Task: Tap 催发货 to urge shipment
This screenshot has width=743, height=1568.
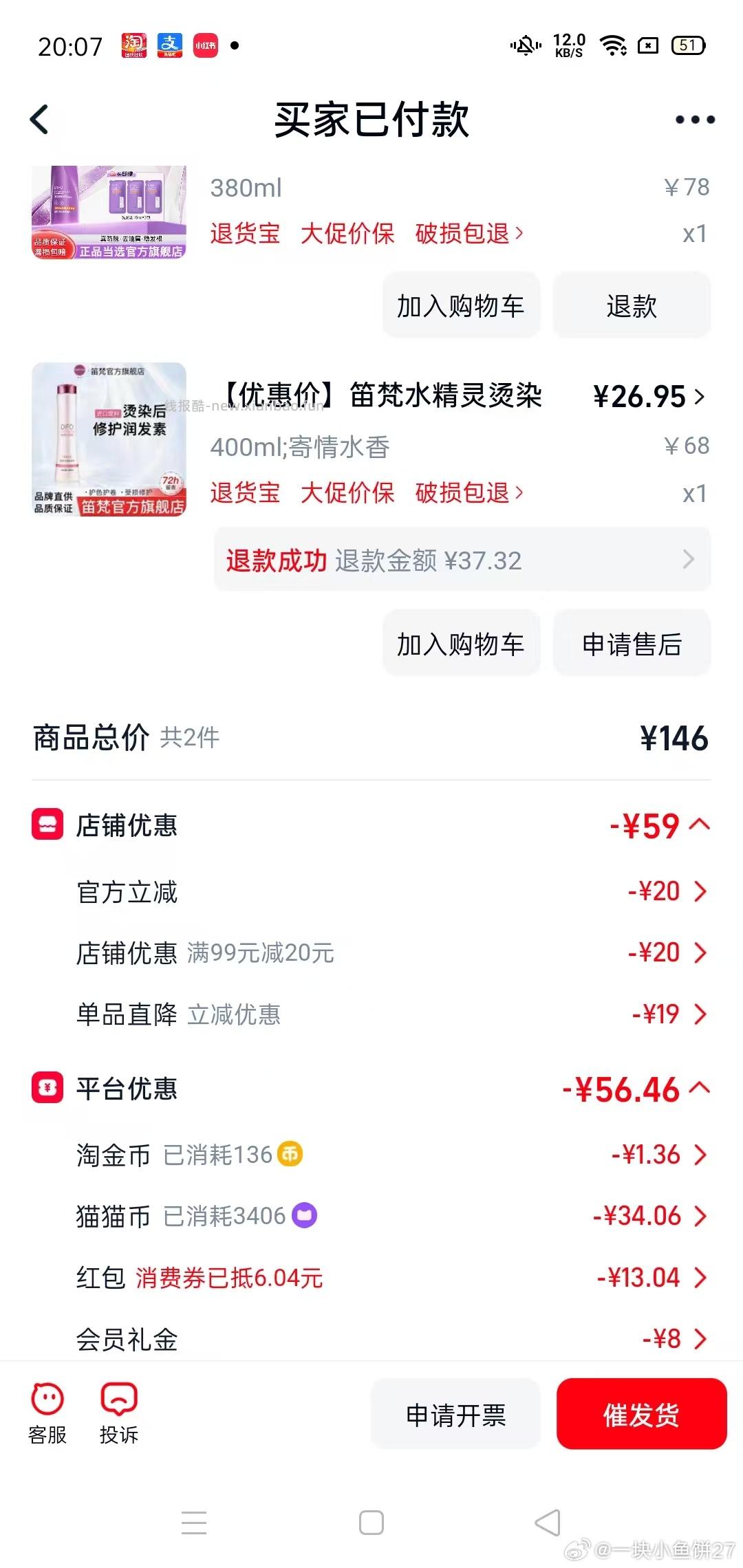Action: point(641,1415)
